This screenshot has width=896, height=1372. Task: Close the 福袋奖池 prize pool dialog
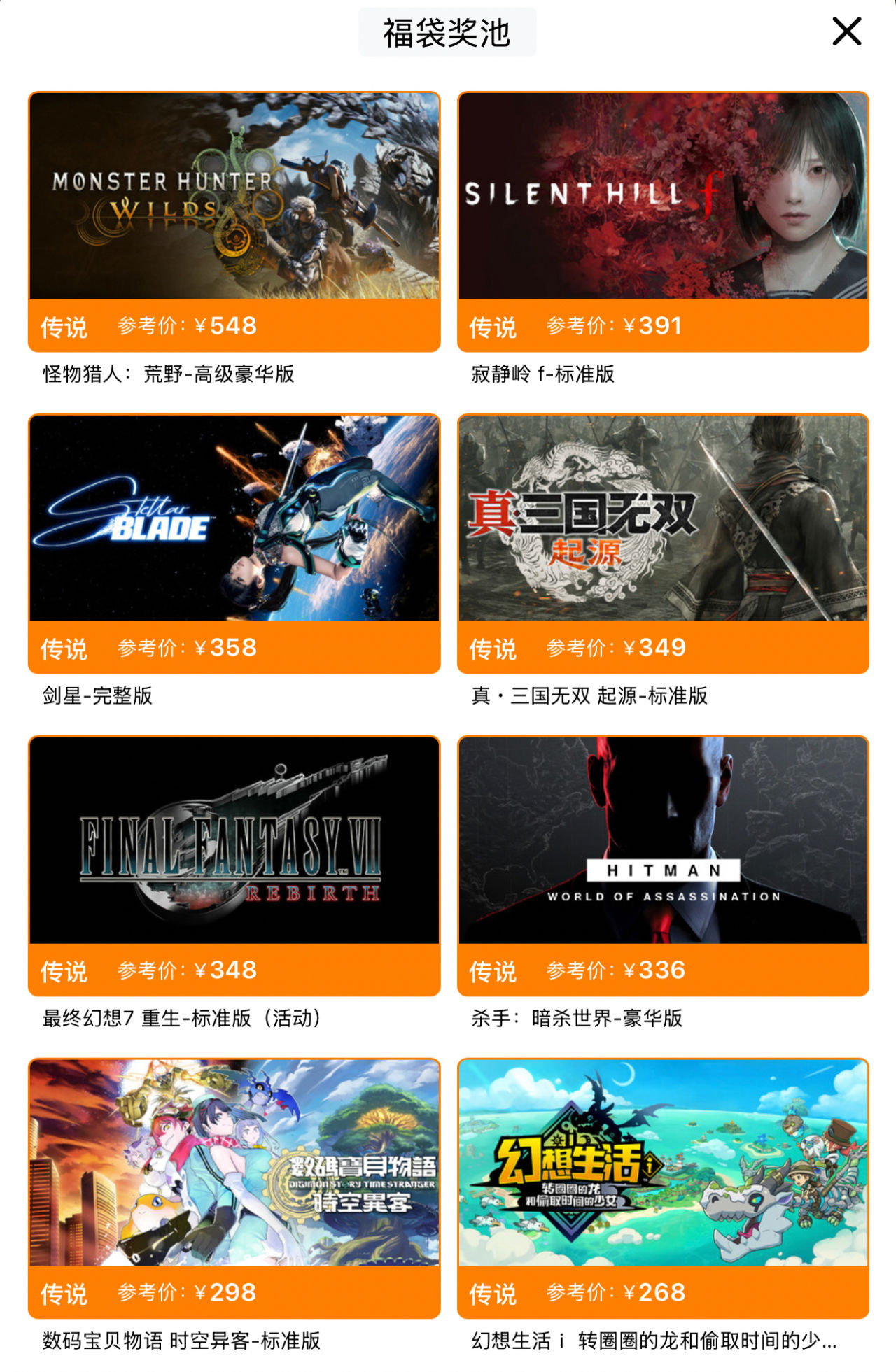point(846,32)
